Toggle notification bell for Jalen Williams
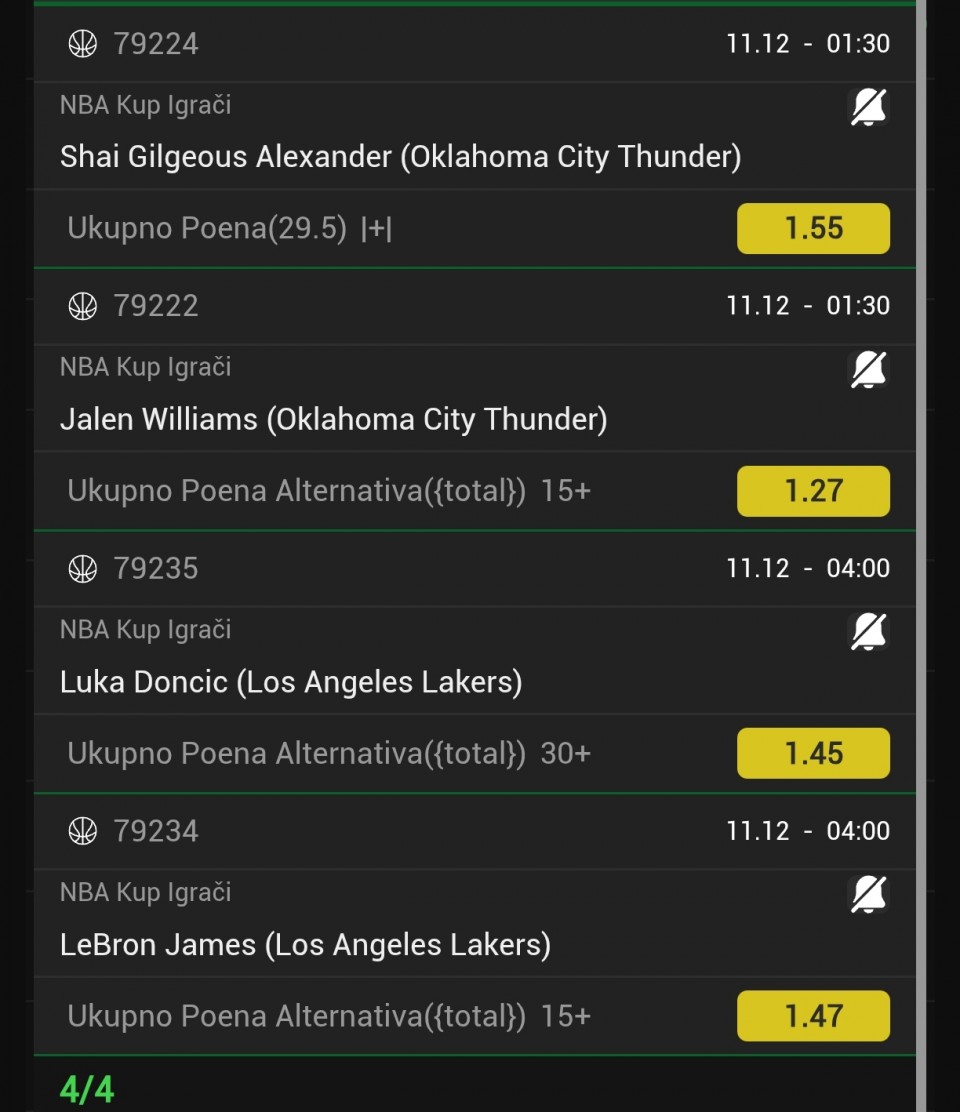Image resolution: width=960 pixels, height=1112 pixels. point(868,370)
